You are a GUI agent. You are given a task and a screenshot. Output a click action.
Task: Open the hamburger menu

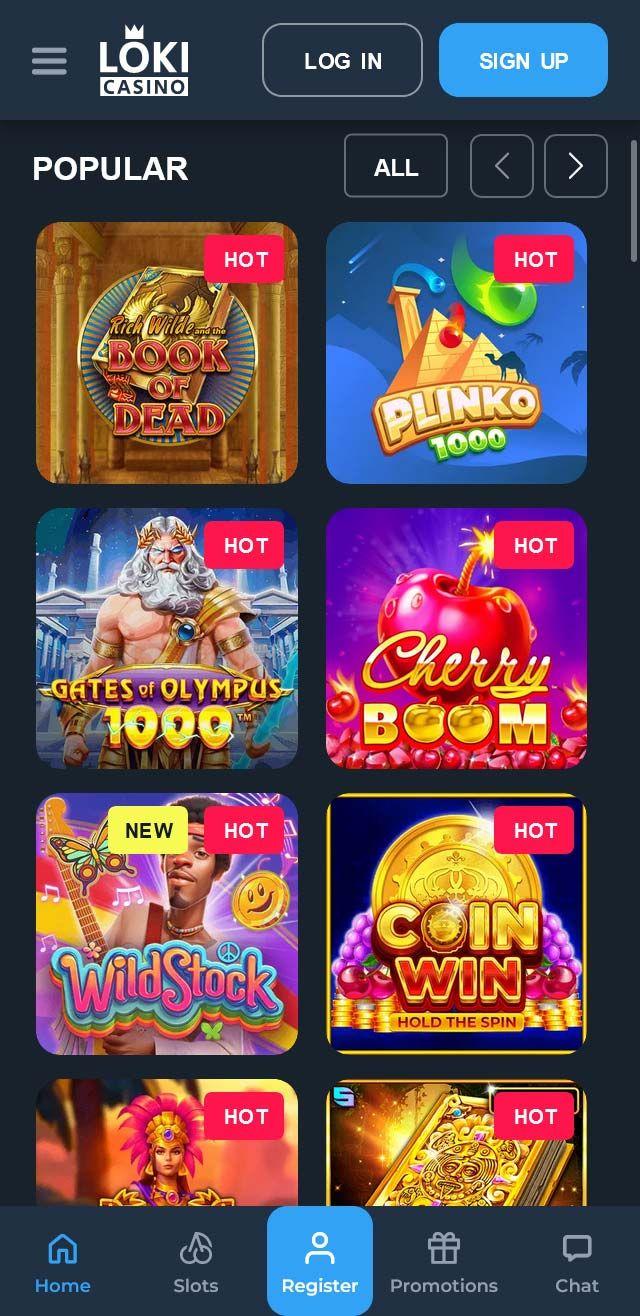click(49, 61)
